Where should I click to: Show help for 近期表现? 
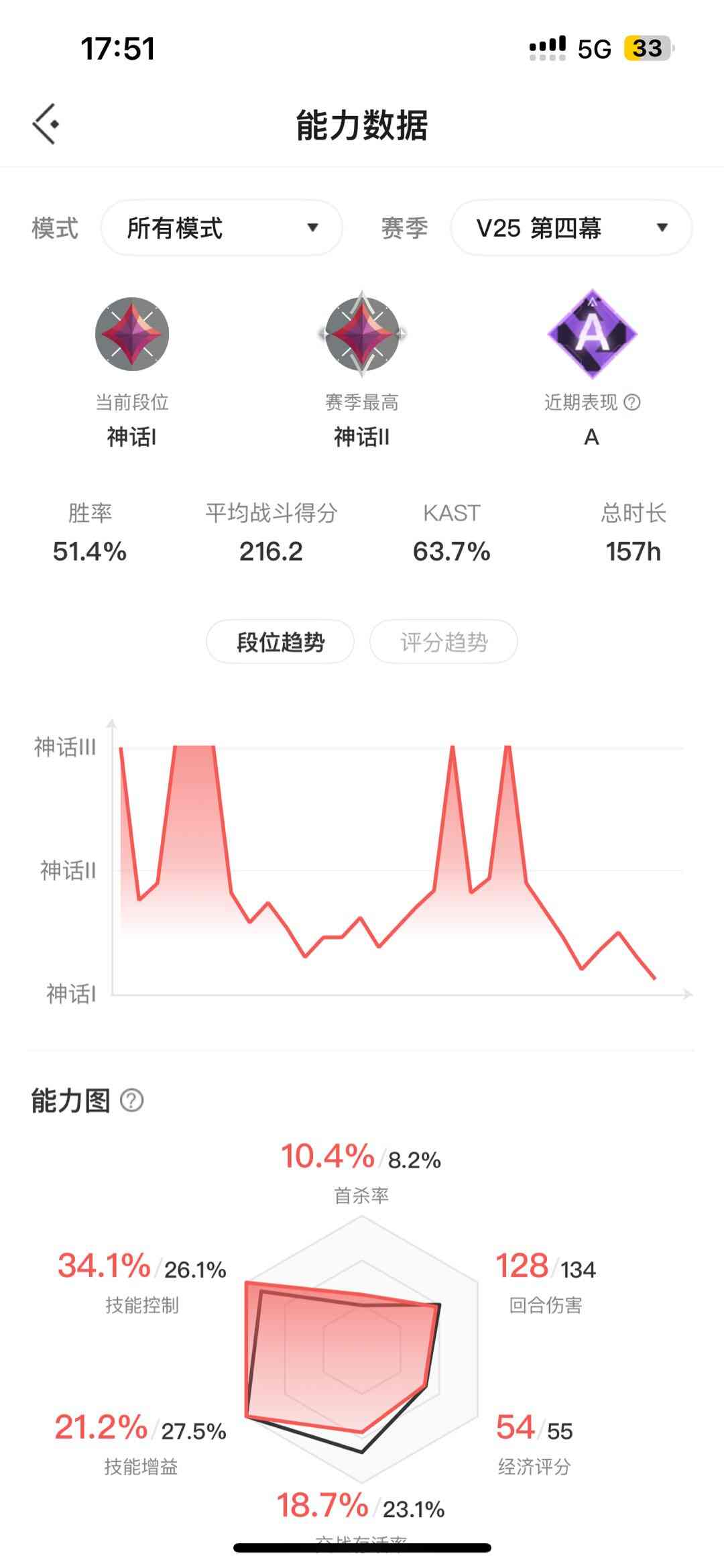pyautogui.click(x=632, y=402)
